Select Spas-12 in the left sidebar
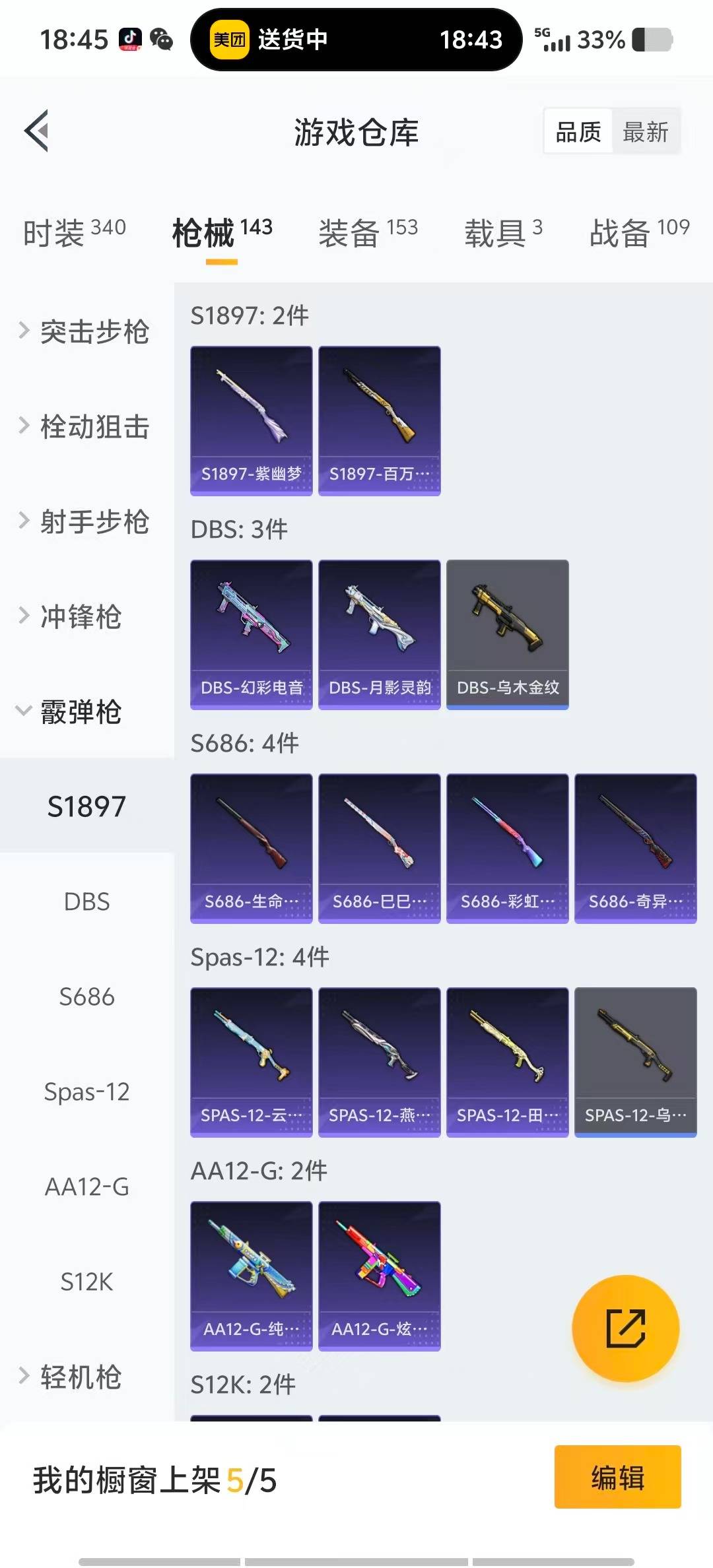This screenshot has height=1568, width=713. 86,1092
